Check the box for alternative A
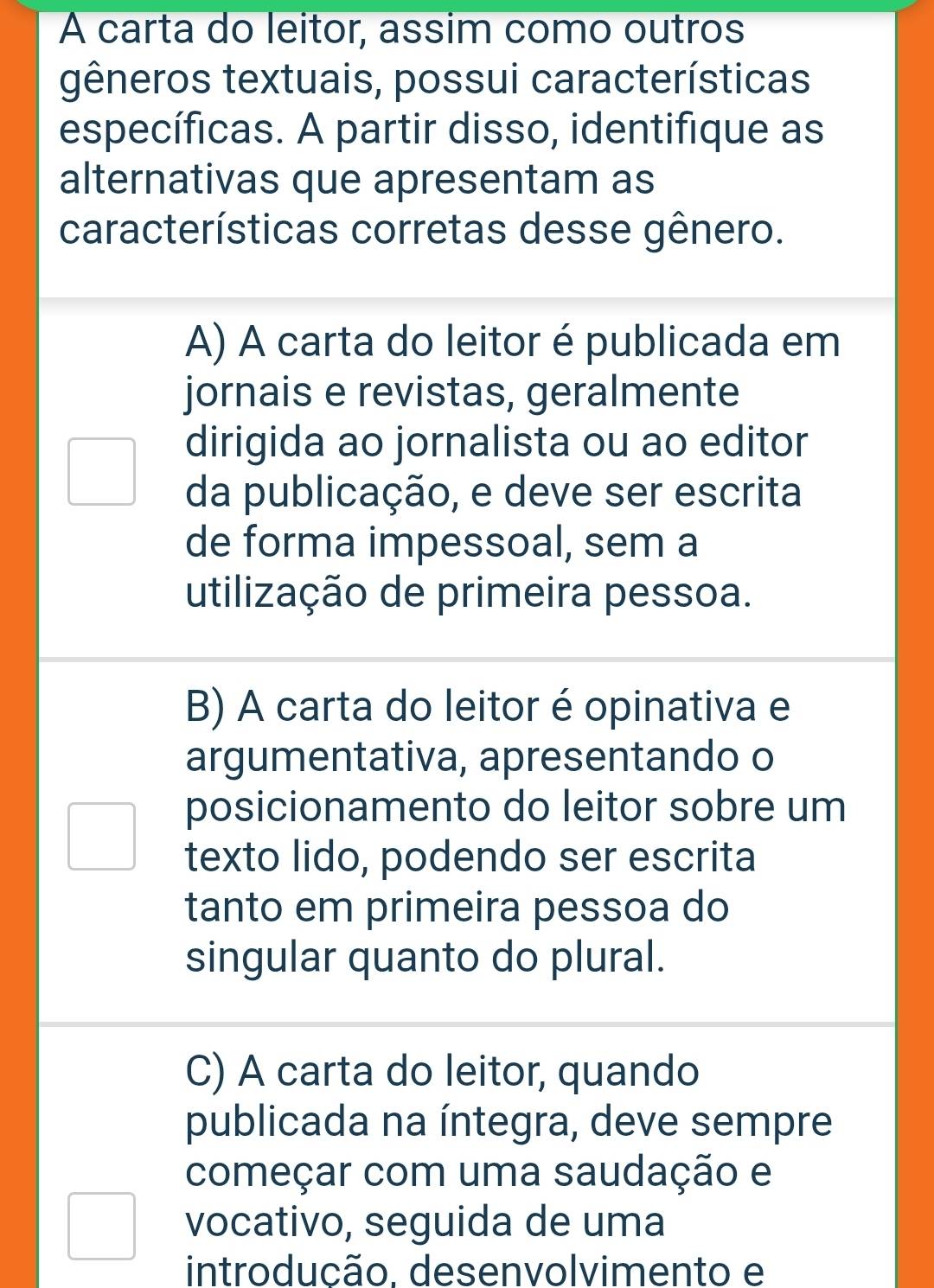The width and height of the screenshot is (934, 1288). 102,471
